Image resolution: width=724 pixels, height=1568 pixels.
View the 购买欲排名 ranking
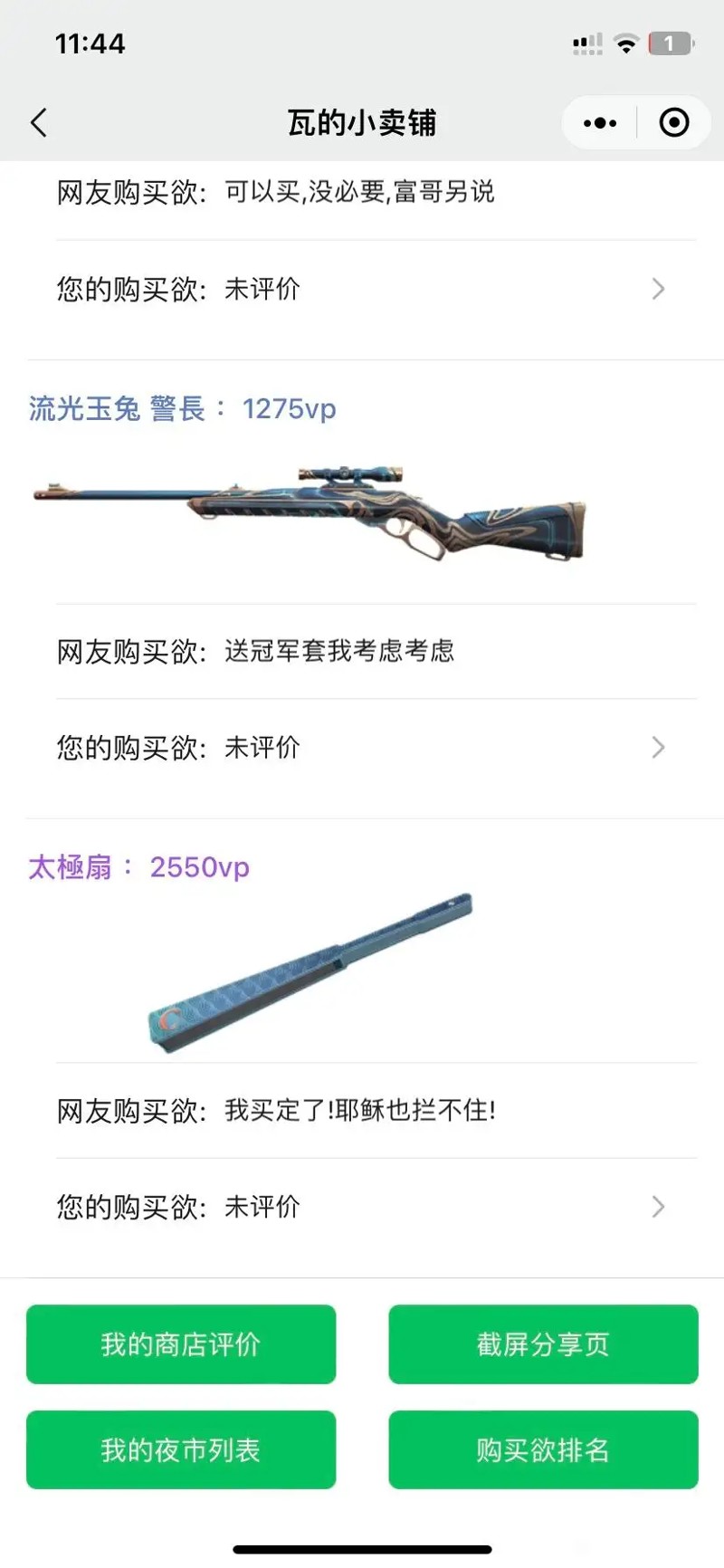click(x=543, y=1450)
